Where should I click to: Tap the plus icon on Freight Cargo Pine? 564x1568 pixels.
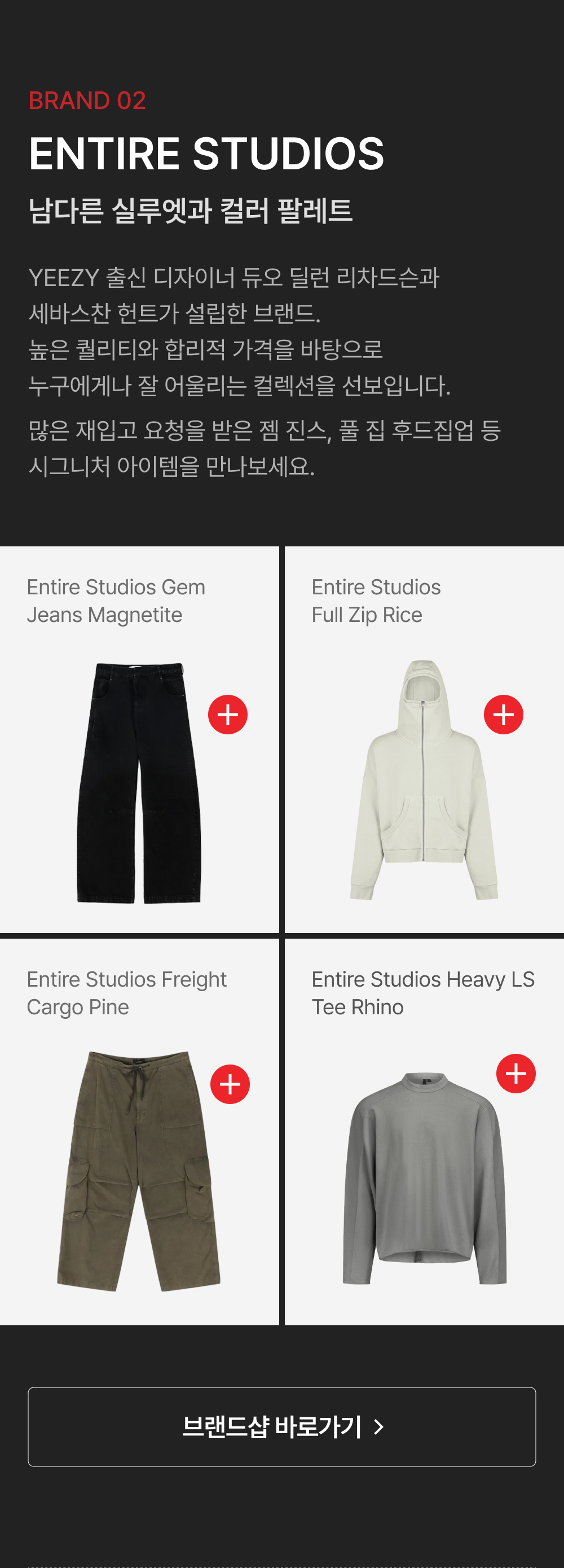point(230,1084)
